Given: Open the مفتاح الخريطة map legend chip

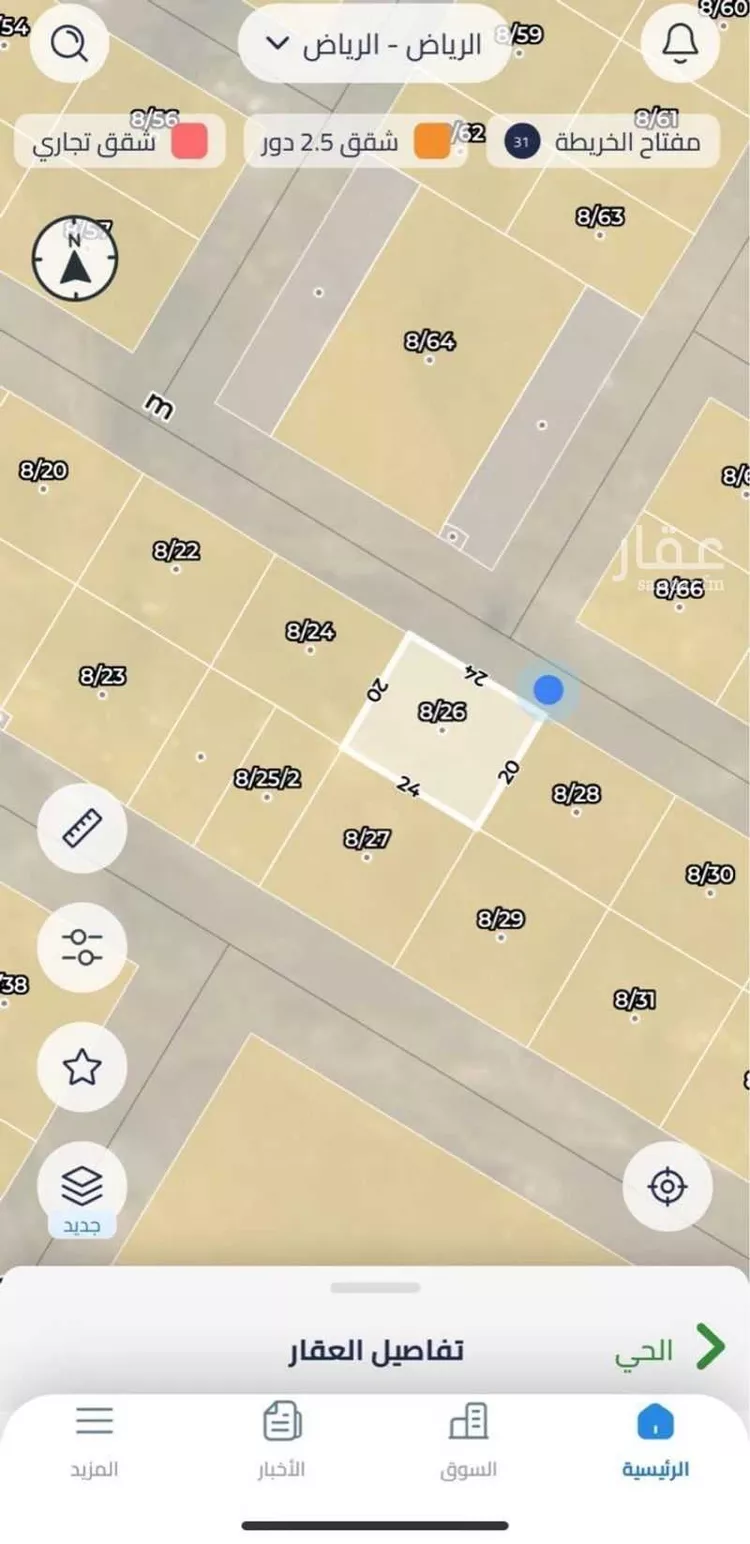Looking at the screenshot, I should [603, 141].
